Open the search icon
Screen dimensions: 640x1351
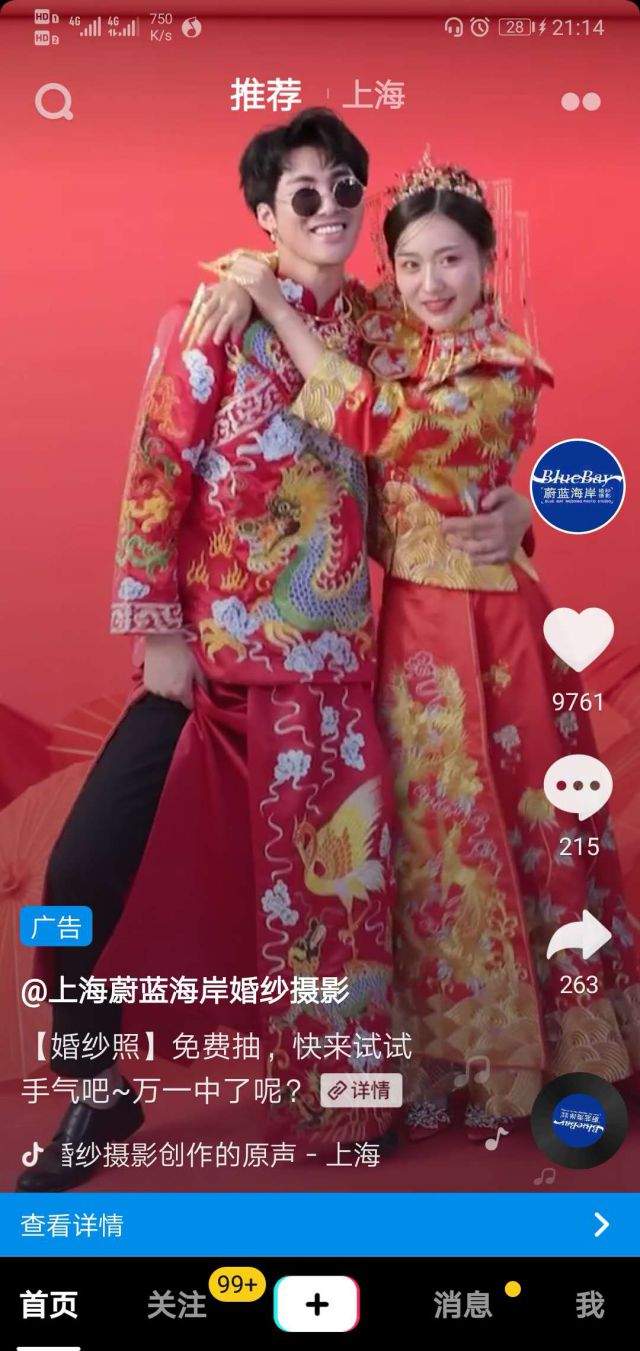pos(53,100)
